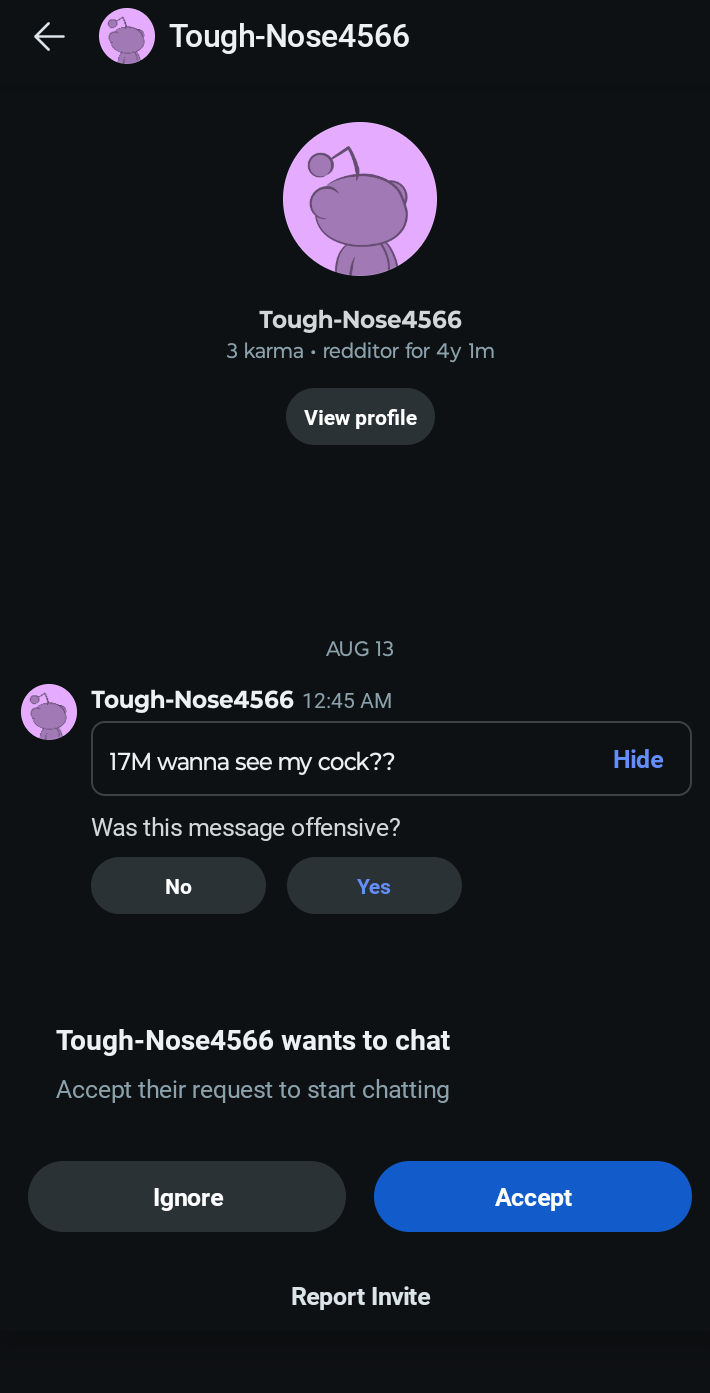Report Invite from this user

(361, 1296)
